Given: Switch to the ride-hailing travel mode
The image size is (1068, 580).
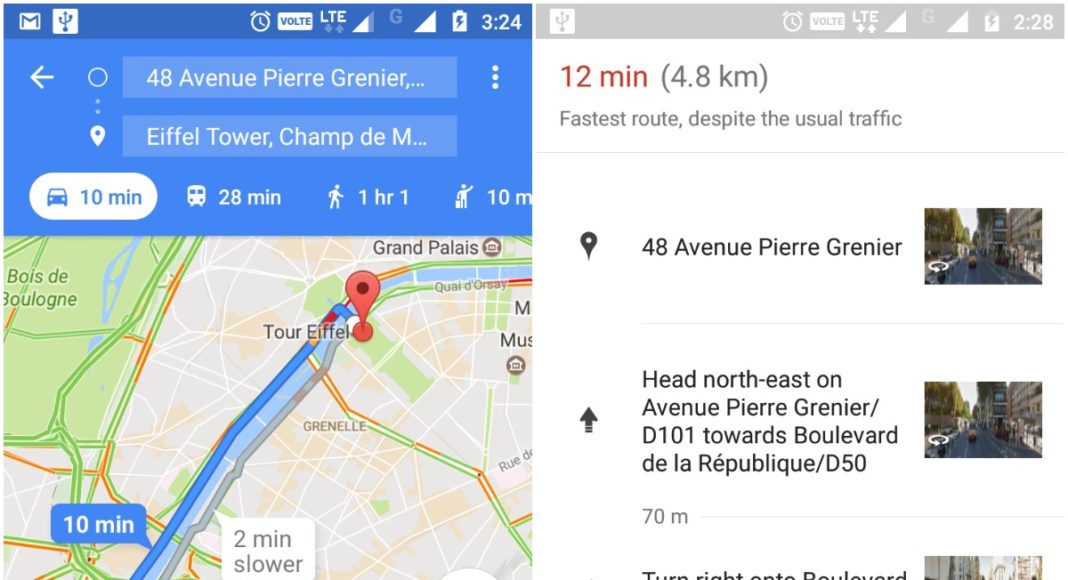Looking at the screenshot, I should pos(492,197).
